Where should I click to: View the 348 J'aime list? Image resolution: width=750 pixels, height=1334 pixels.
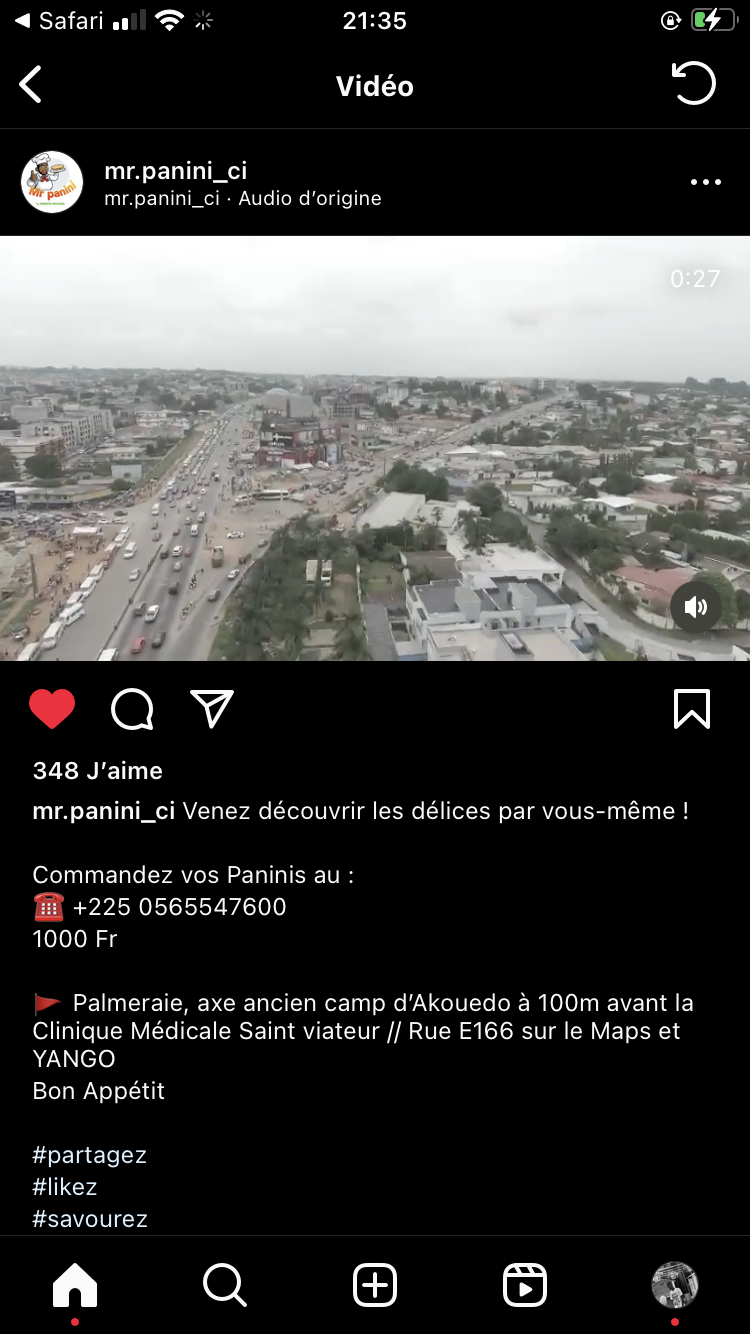pos(97,771)
